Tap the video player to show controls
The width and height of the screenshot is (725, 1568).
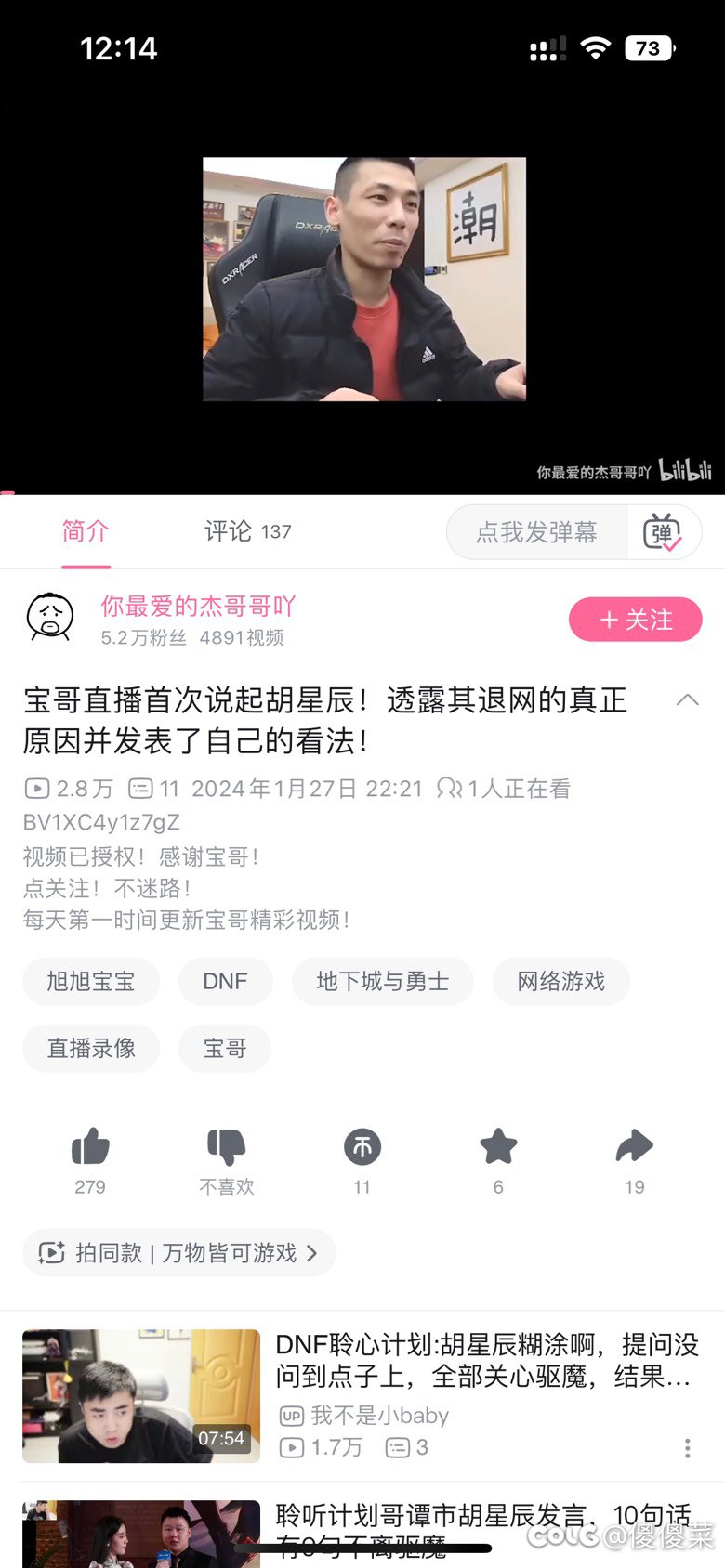tap(364, 279)
